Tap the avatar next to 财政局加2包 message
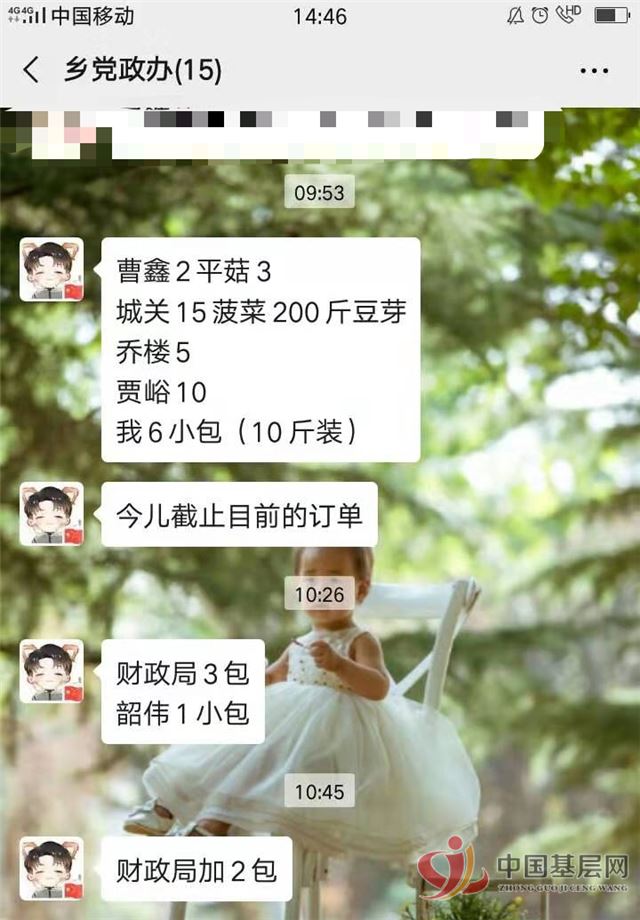 coord(52,869)
